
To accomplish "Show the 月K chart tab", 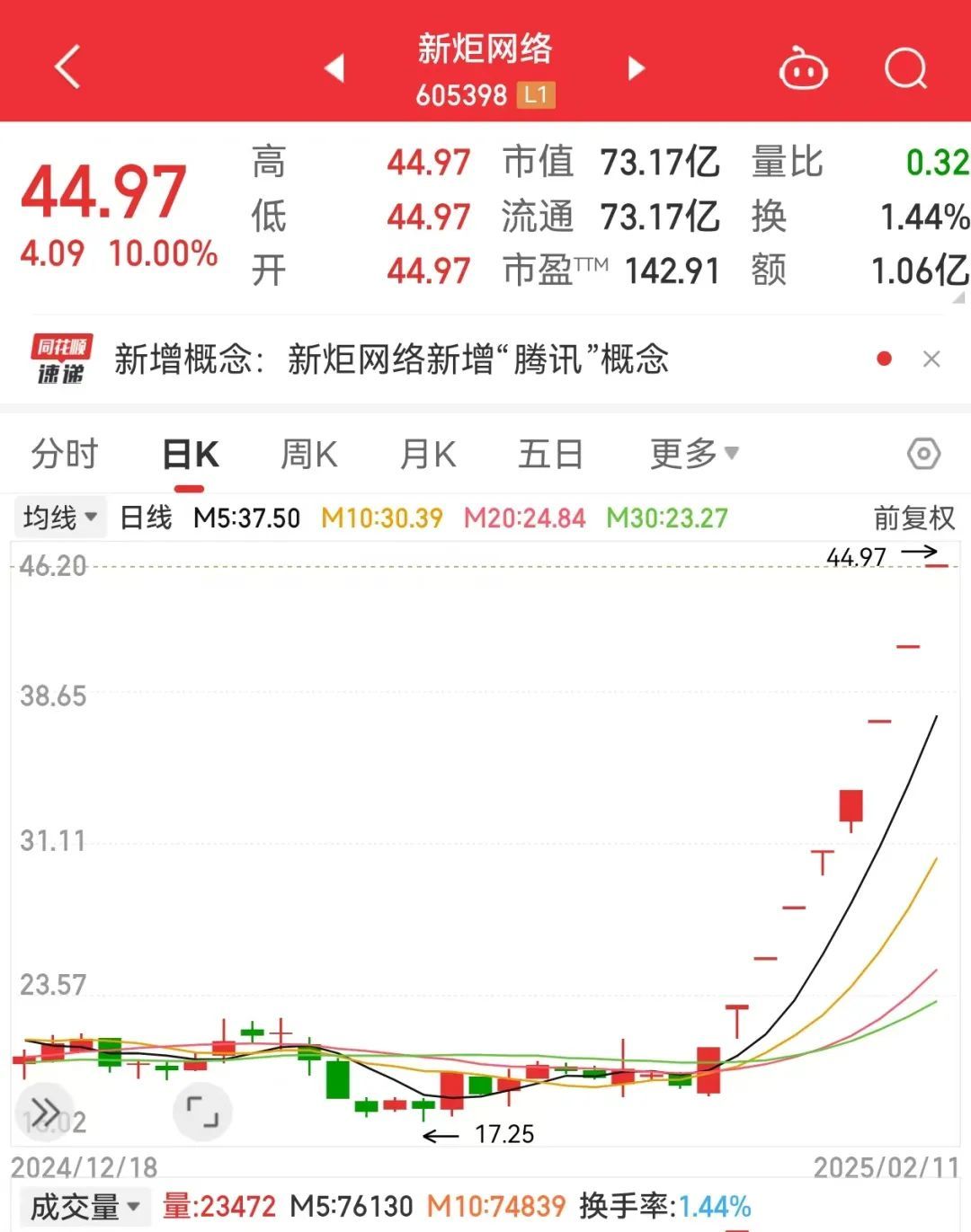I will (428, 454).
